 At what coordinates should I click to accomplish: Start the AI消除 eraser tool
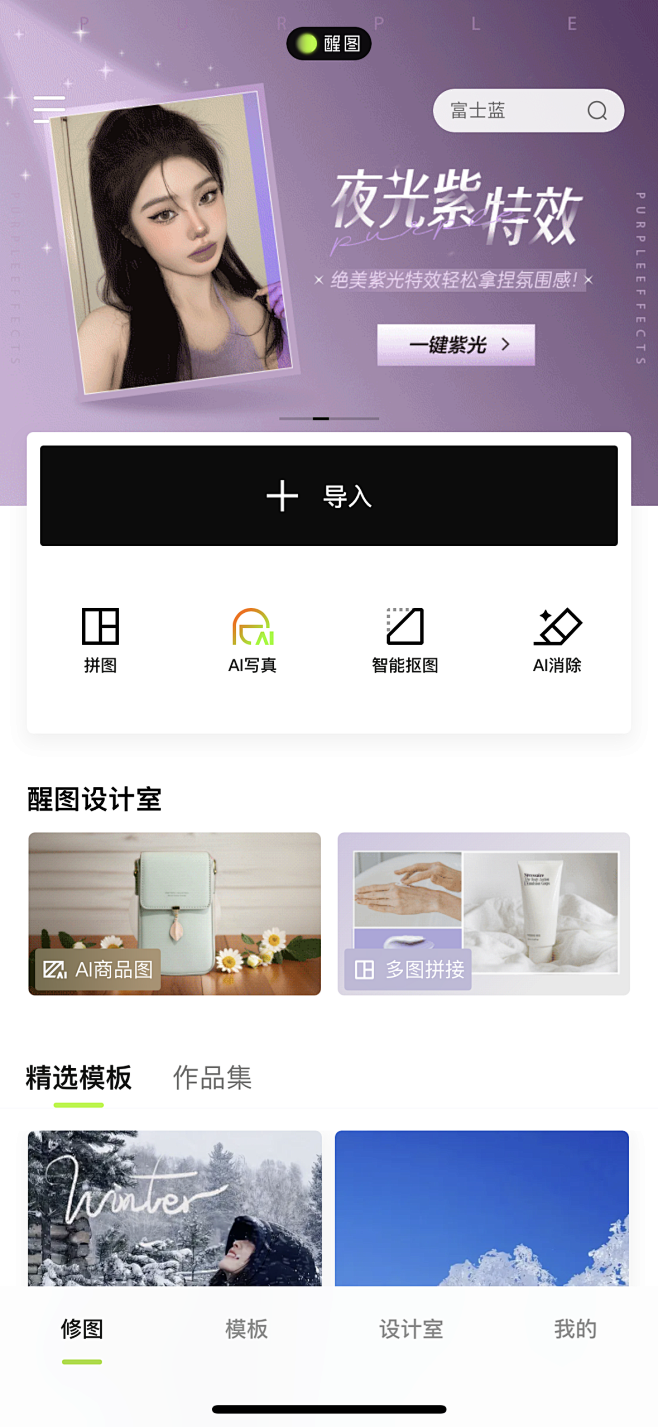tap(557, 640)
